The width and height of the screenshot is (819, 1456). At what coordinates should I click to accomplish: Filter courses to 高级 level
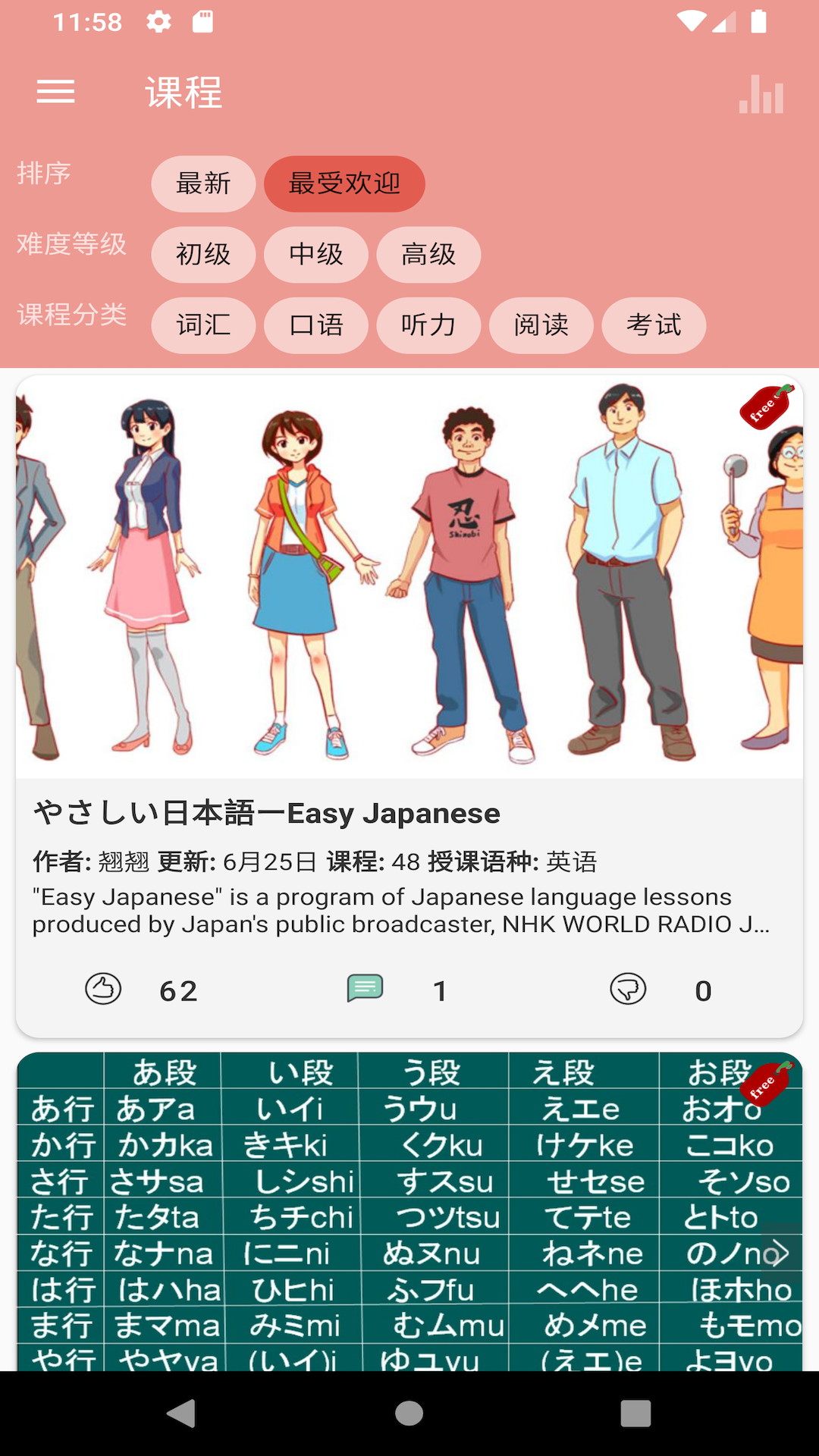point(428,254)
